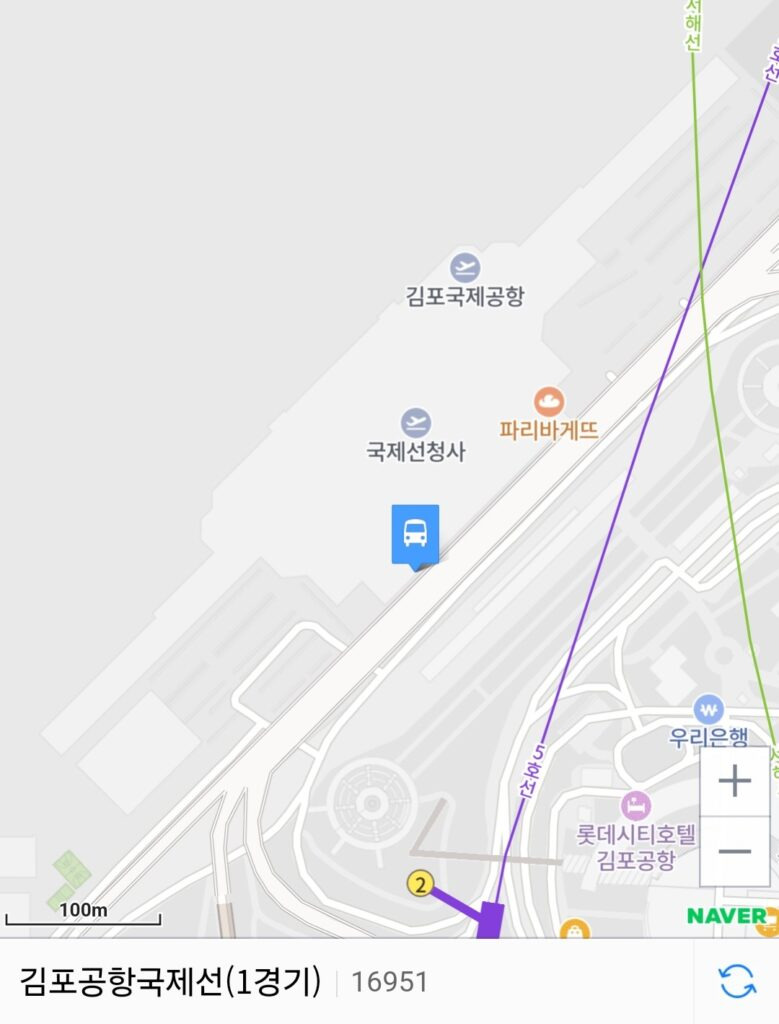779x1024 pixels.
Task: Select the yellow circled number 2 marker
Action: point(419,883)
